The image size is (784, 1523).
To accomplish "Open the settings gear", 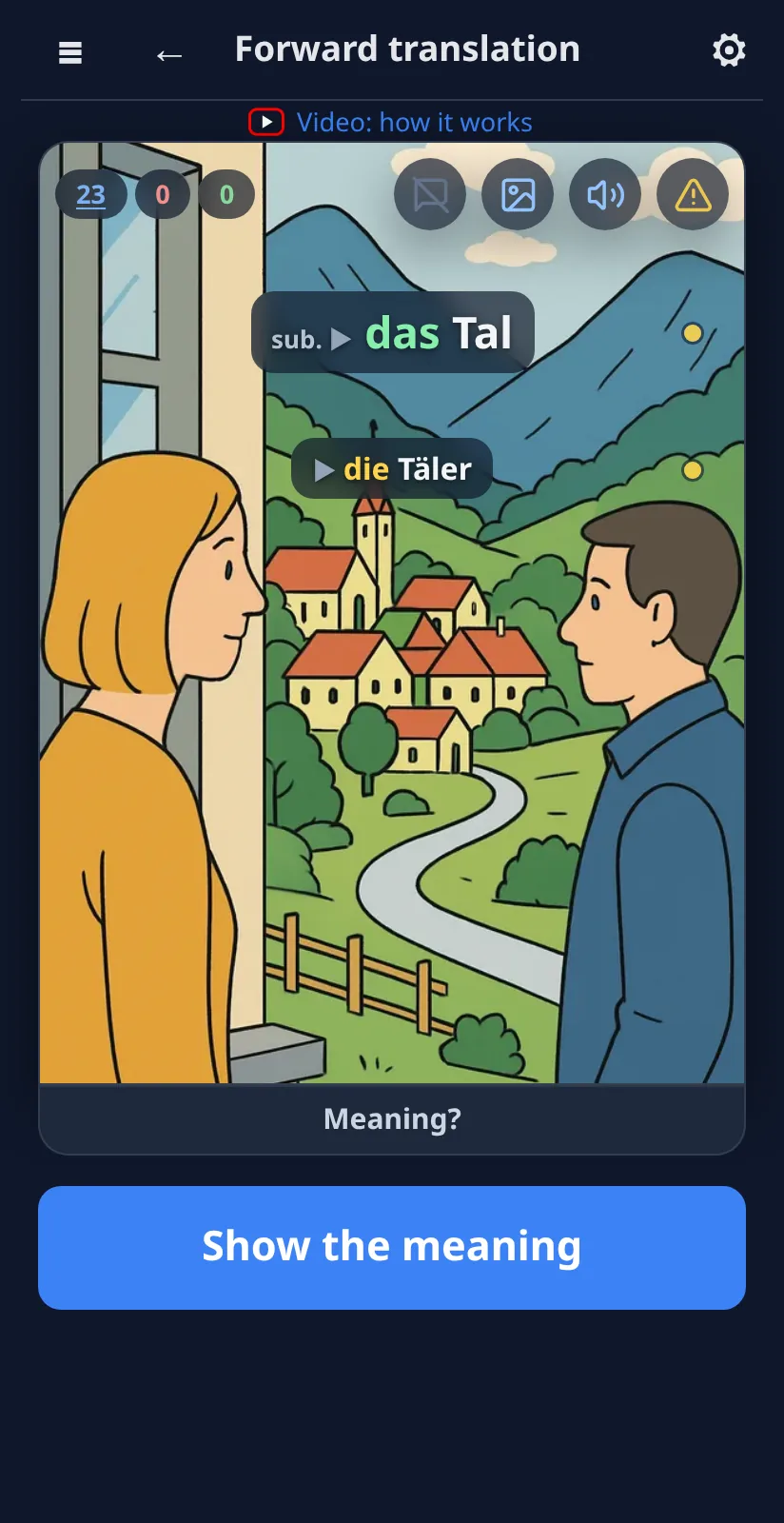I will [729, 50].
